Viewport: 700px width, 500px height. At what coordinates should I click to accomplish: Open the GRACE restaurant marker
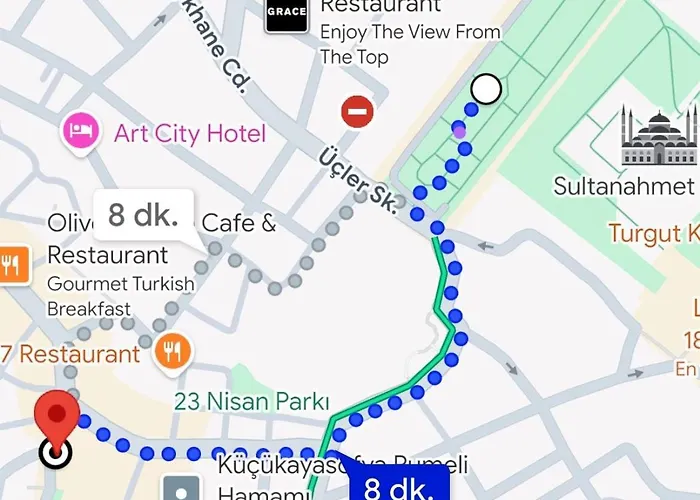point(286,15)
